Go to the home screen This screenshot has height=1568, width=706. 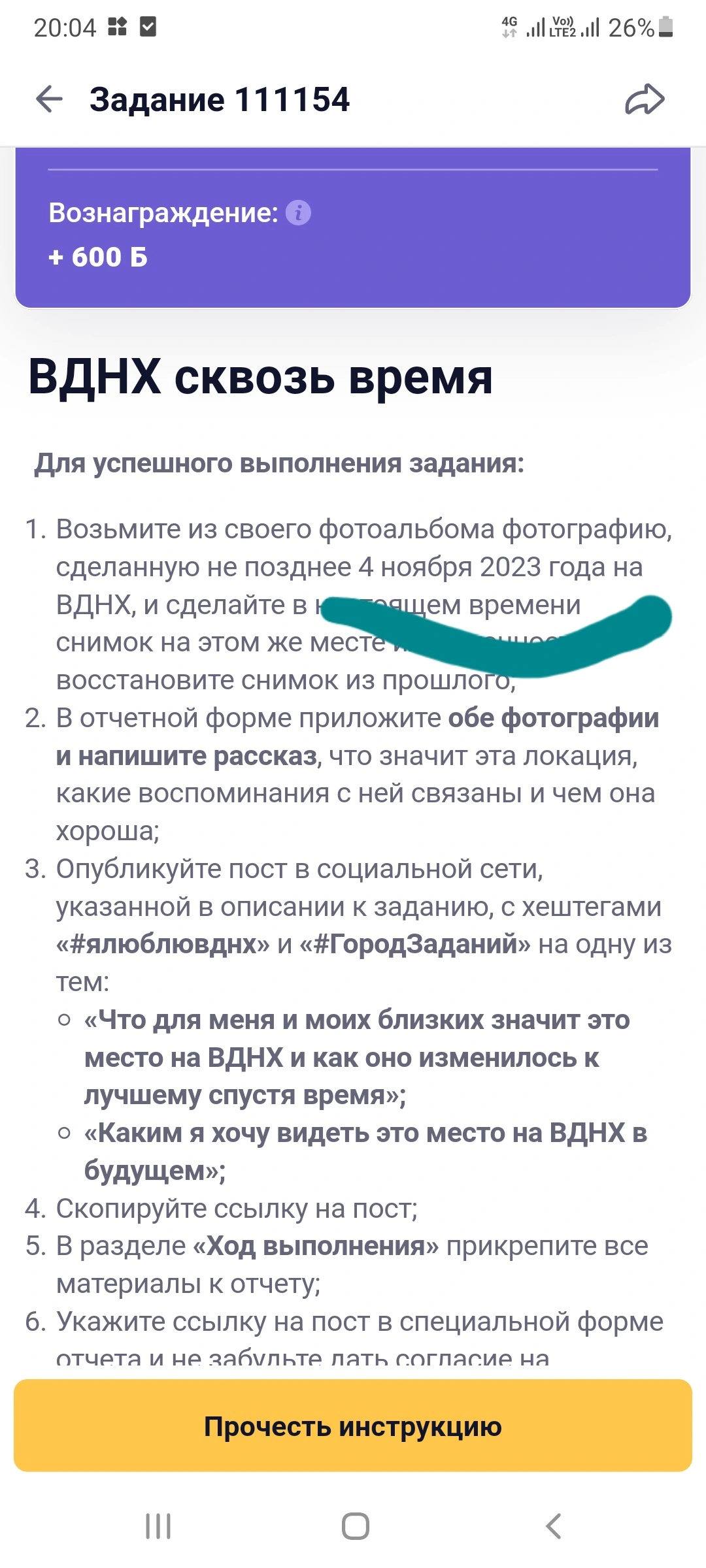tap(356, 1527)
